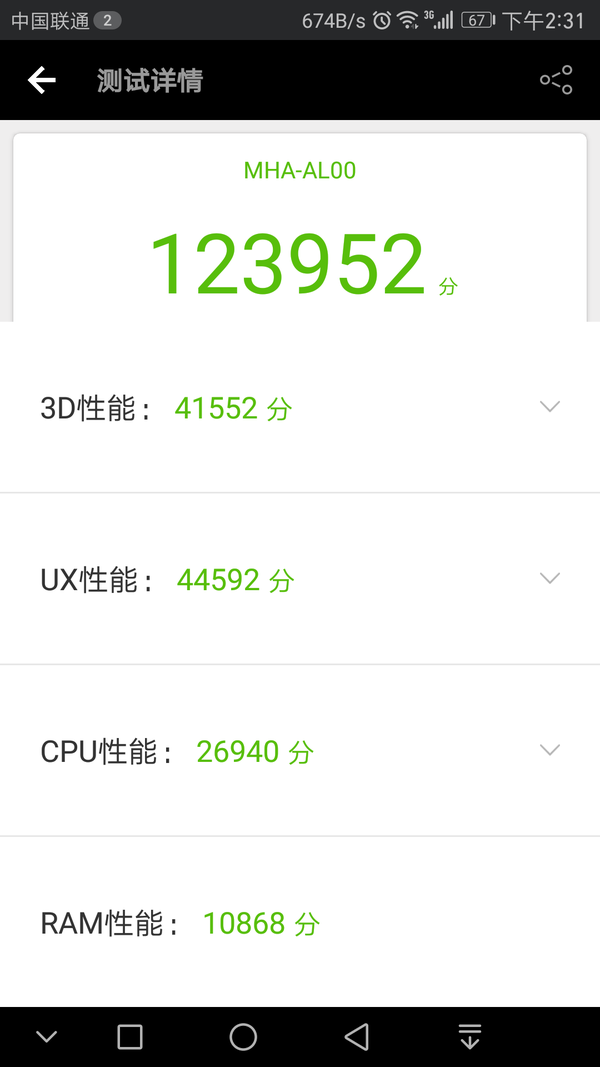This screenshot has height=1067, width=600.
Task: Open recent apps with the square button
Action: pyautogui.click(x=130, y=1037)
